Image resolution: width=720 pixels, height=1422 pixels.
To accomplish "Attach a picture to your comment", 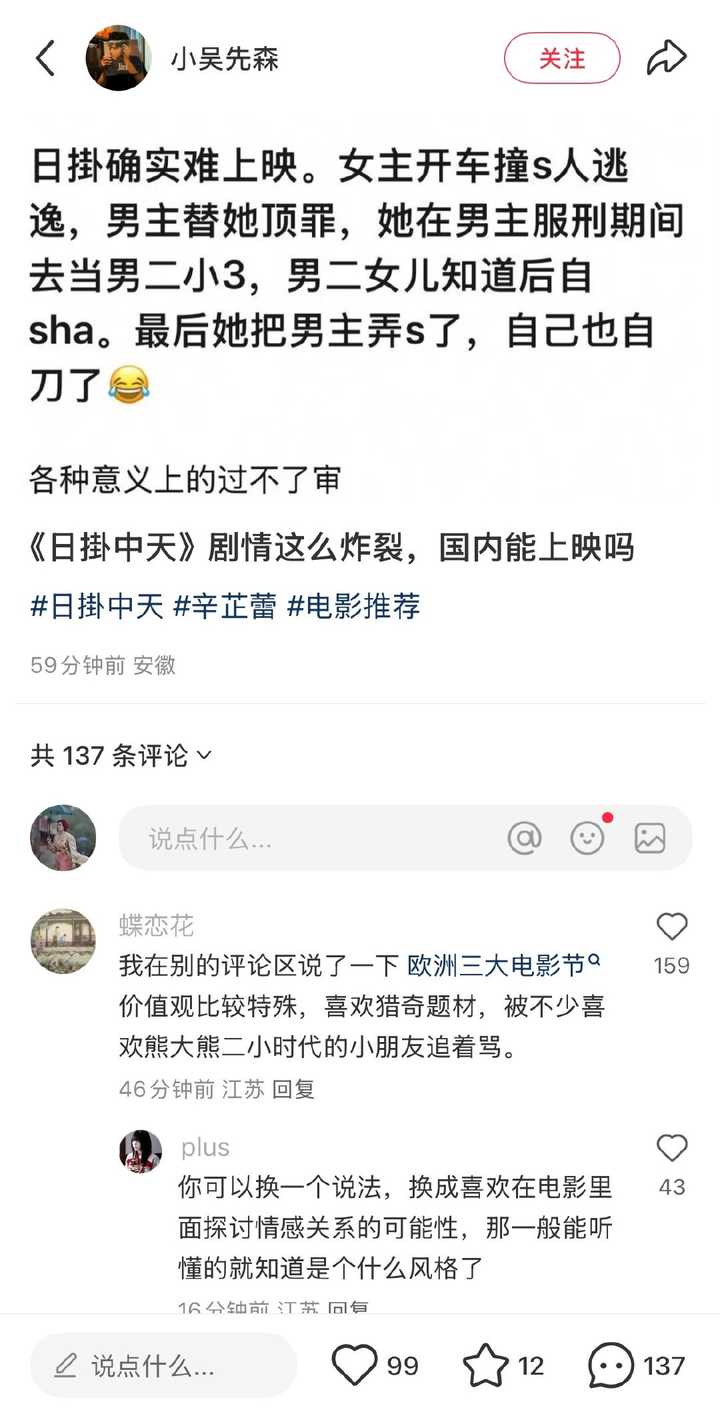I will pyautogui.click(x=650, y=838).
